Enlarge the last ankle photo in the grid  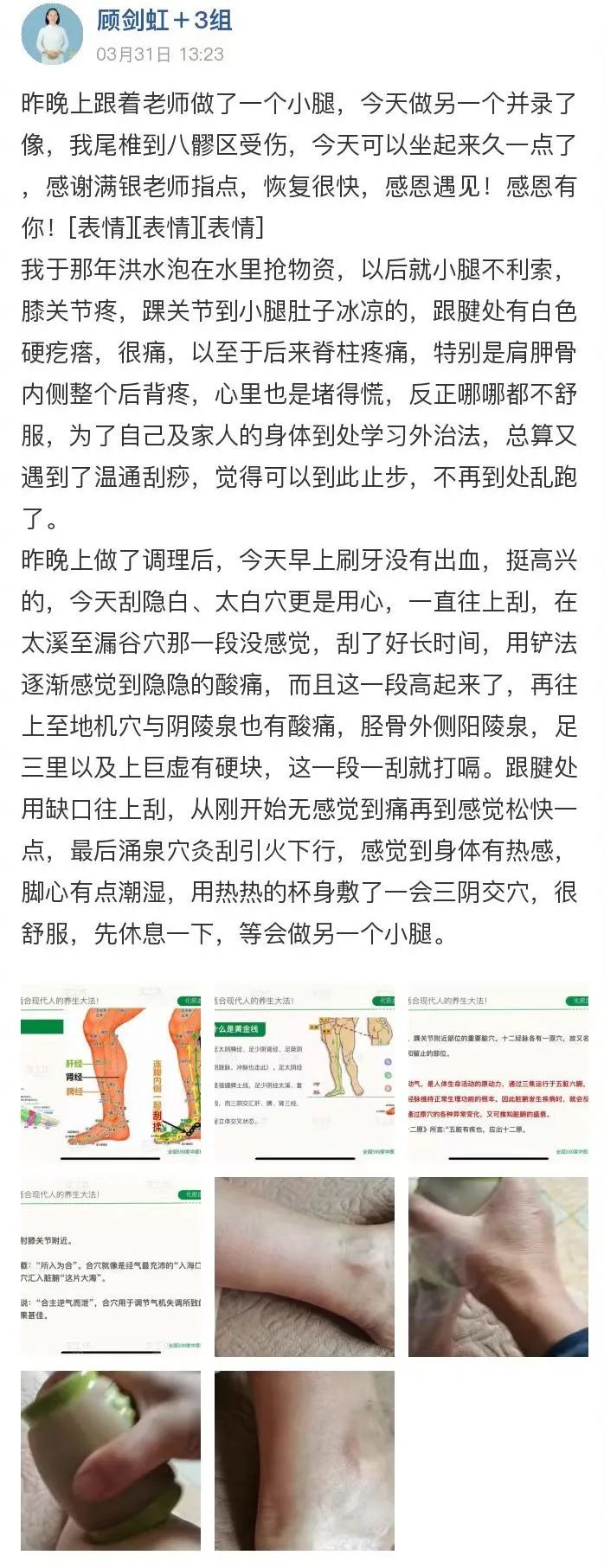pos(305,1460)
